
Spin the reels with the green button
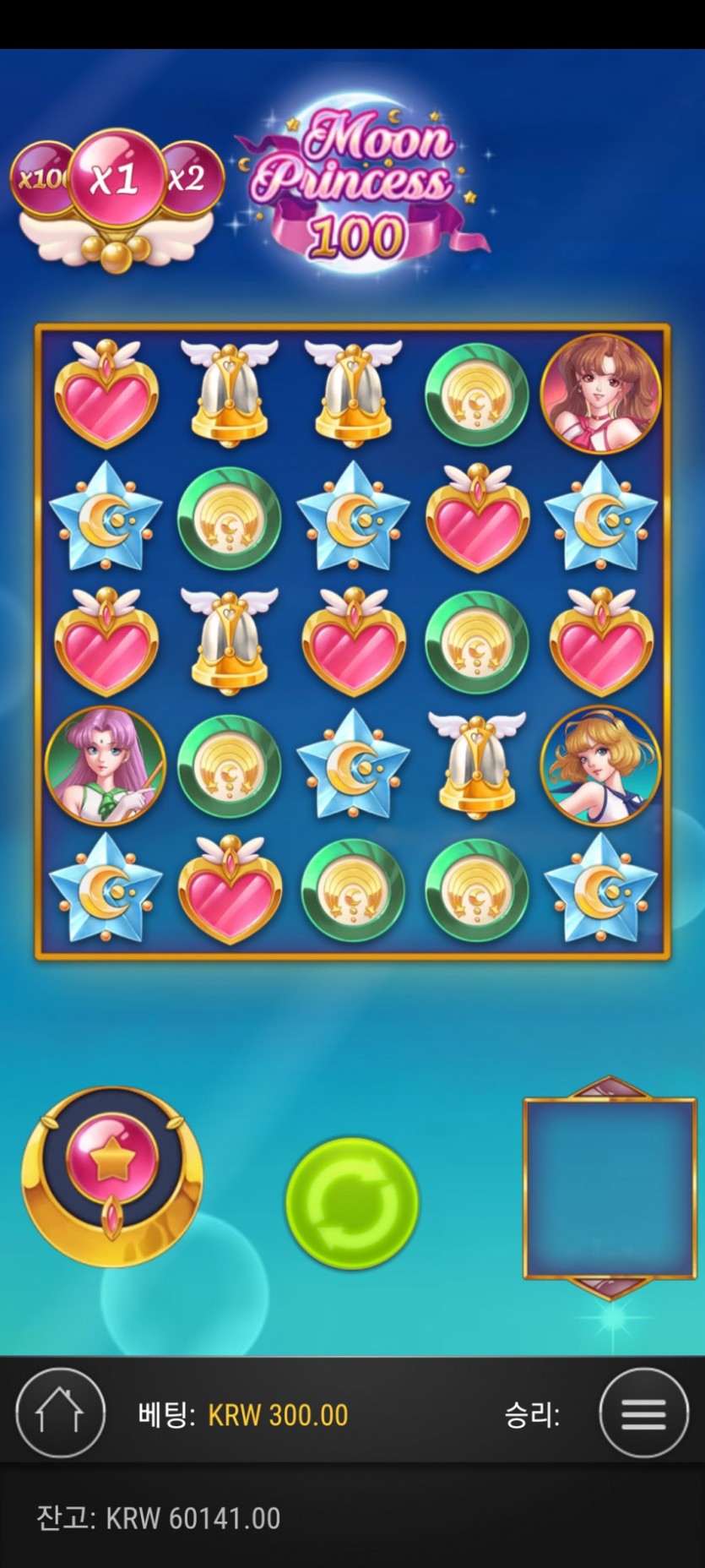click(x=352, y=1202)
